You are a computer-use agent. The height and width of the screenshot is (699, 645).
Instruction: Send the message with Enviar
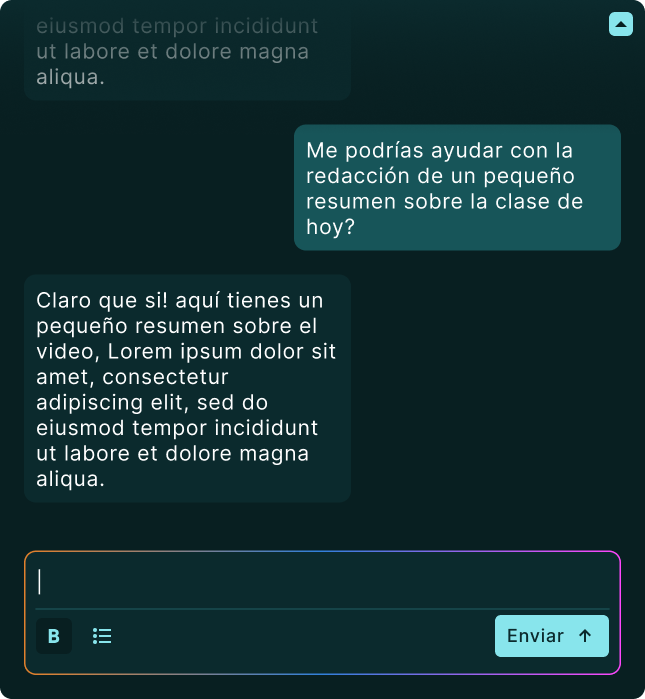point(551,636)
